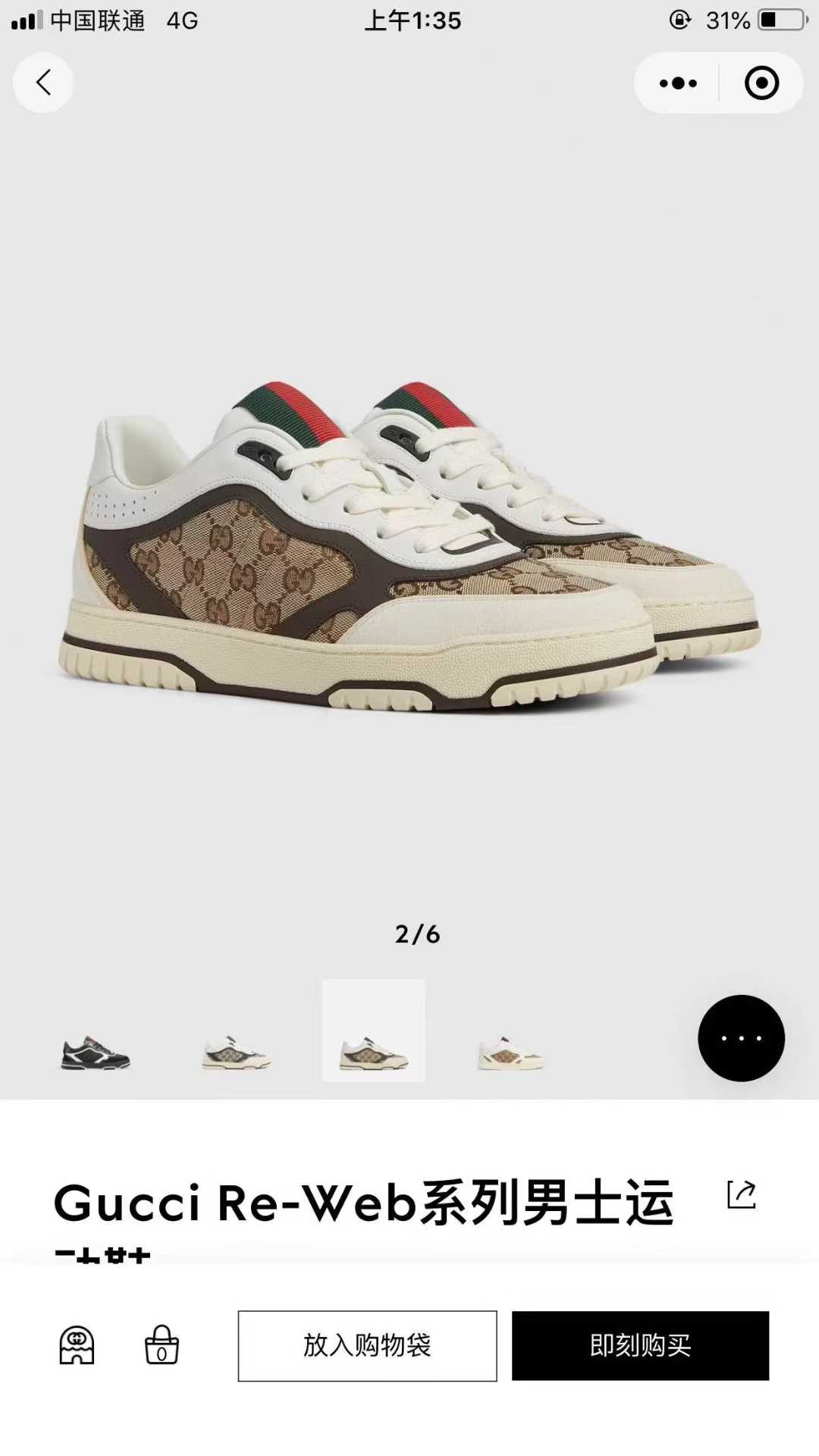Select the black sneaker thumbnail
The width and height of the screenshot is (819, 1456).
point(96,1052)
